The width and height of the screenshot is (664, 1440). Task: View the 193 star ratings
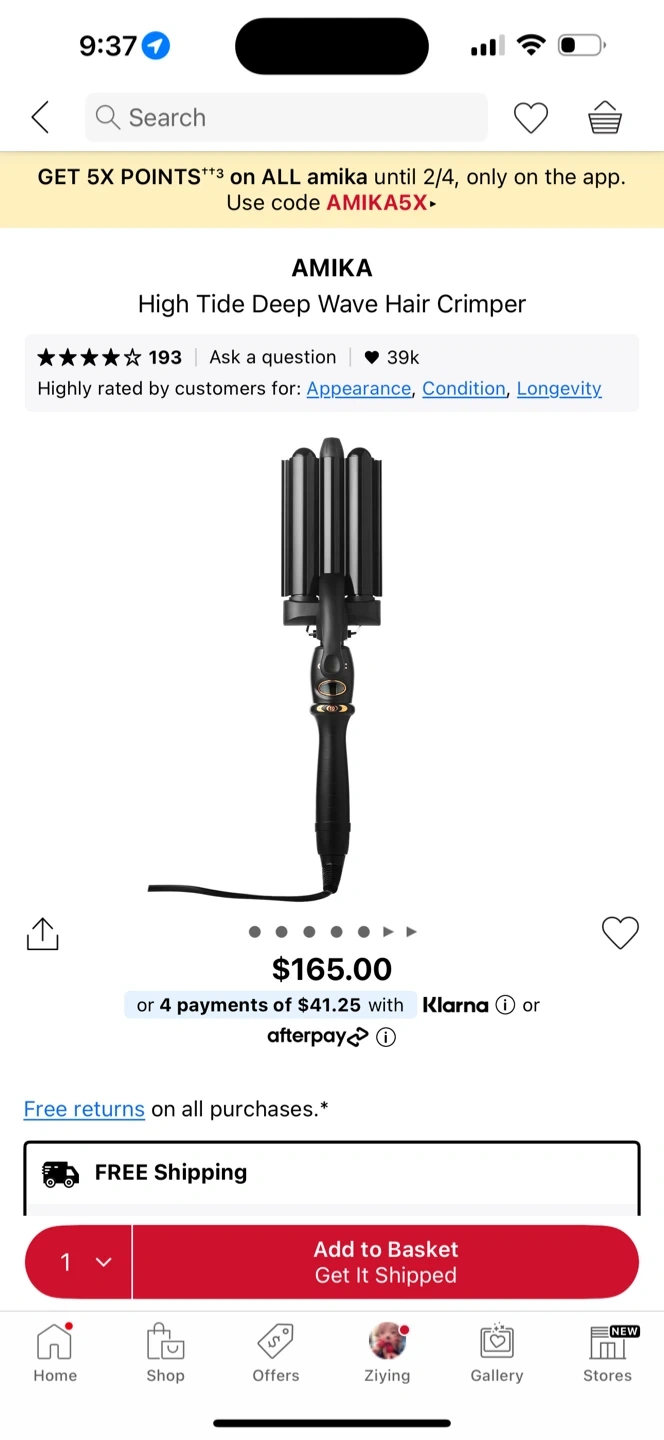[x=110, y=357]
